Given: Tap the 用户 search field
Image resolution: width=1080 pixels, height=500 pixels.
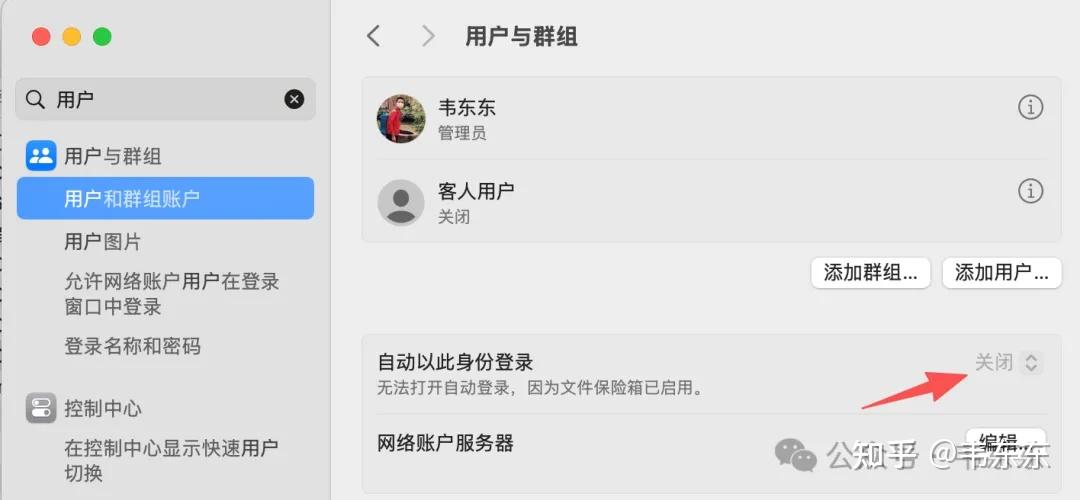Looking at the screenshot, I should point(160,99).
